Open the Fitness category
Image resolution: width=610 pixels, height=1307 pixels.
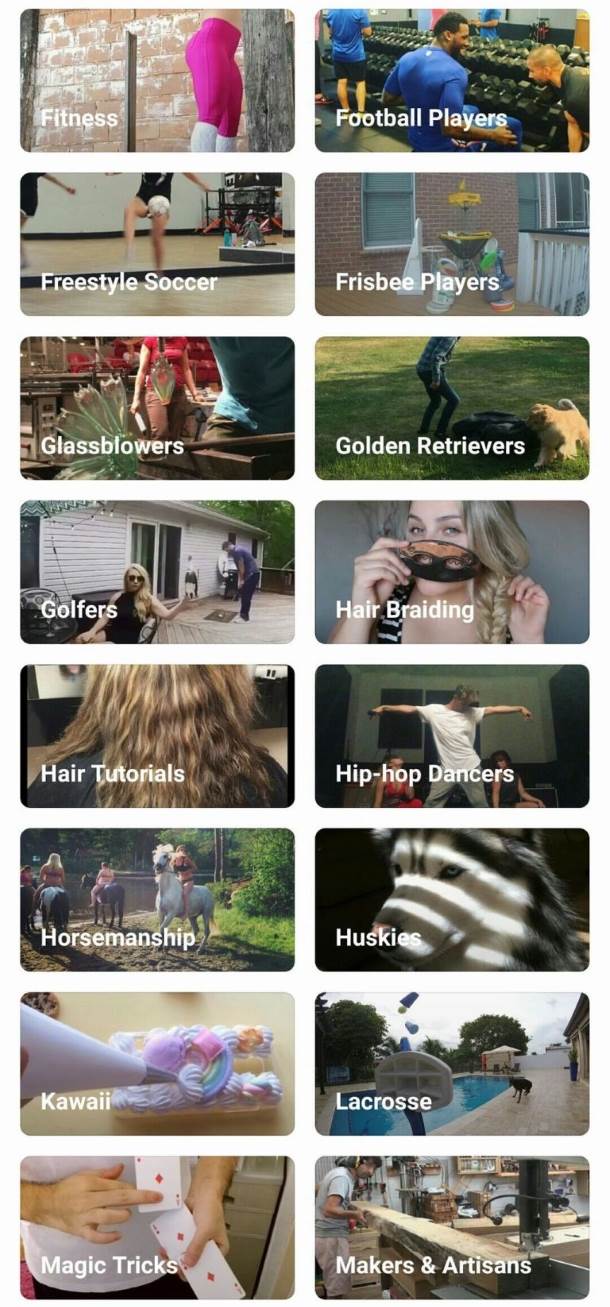click(x=157, y=80)
